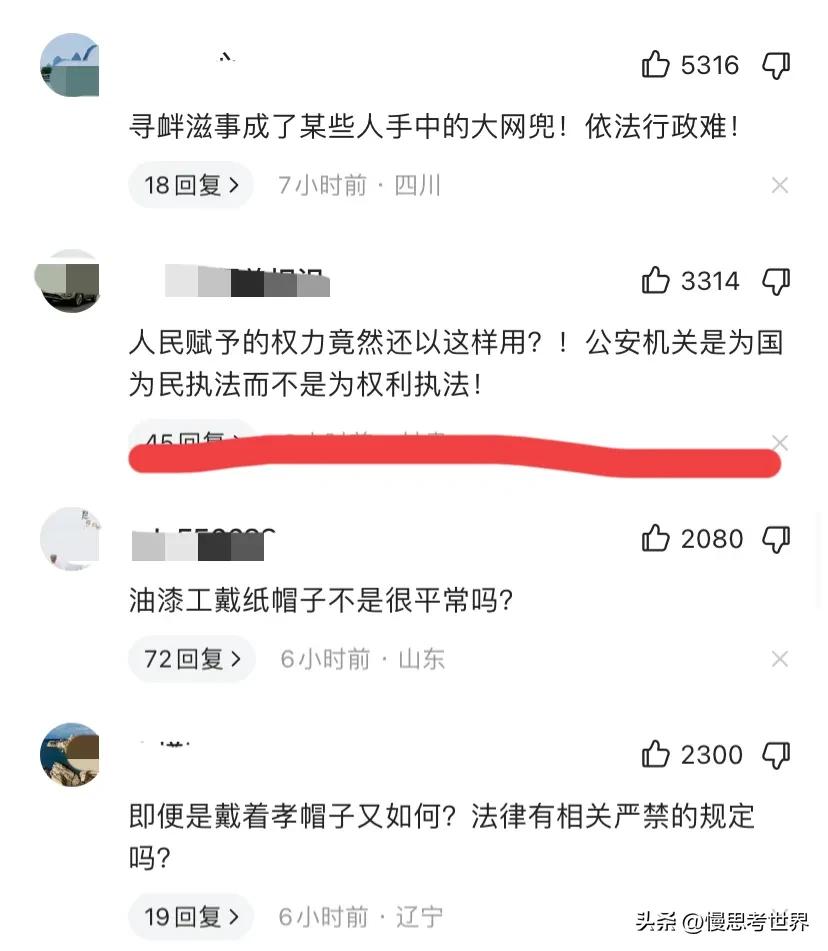Dismiss the first comment with the × button

click(779, 185)
